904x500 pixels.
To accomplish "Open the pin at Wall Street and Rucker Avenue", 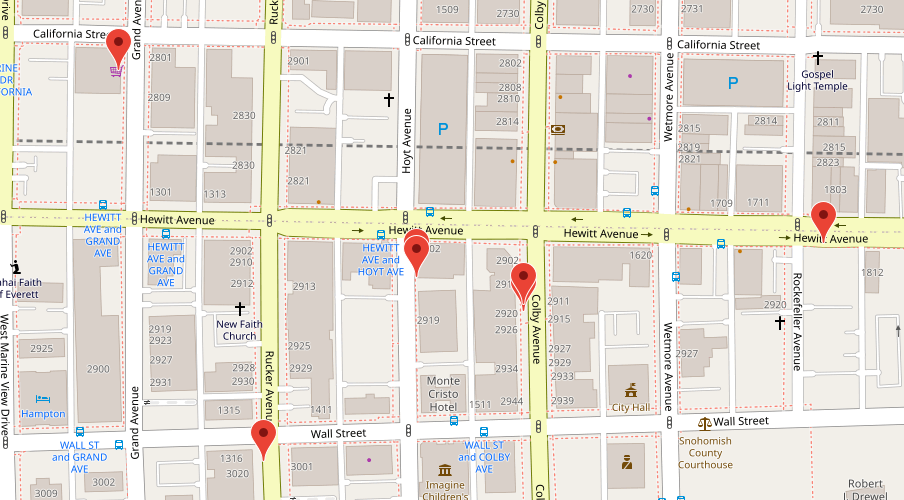I will pos(263,436).
